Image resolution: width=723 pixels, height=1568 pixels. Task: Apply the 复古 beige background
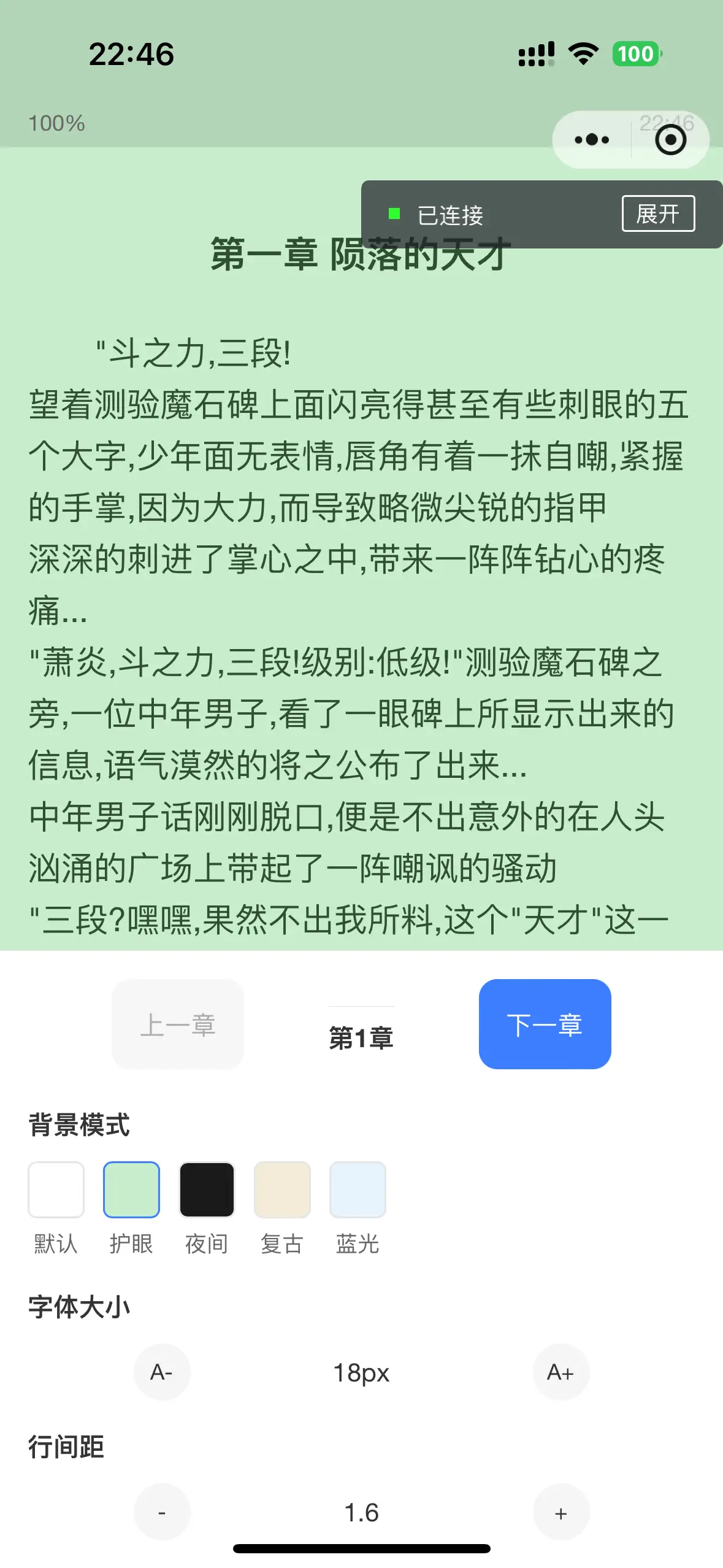[x=282, y=1189]
